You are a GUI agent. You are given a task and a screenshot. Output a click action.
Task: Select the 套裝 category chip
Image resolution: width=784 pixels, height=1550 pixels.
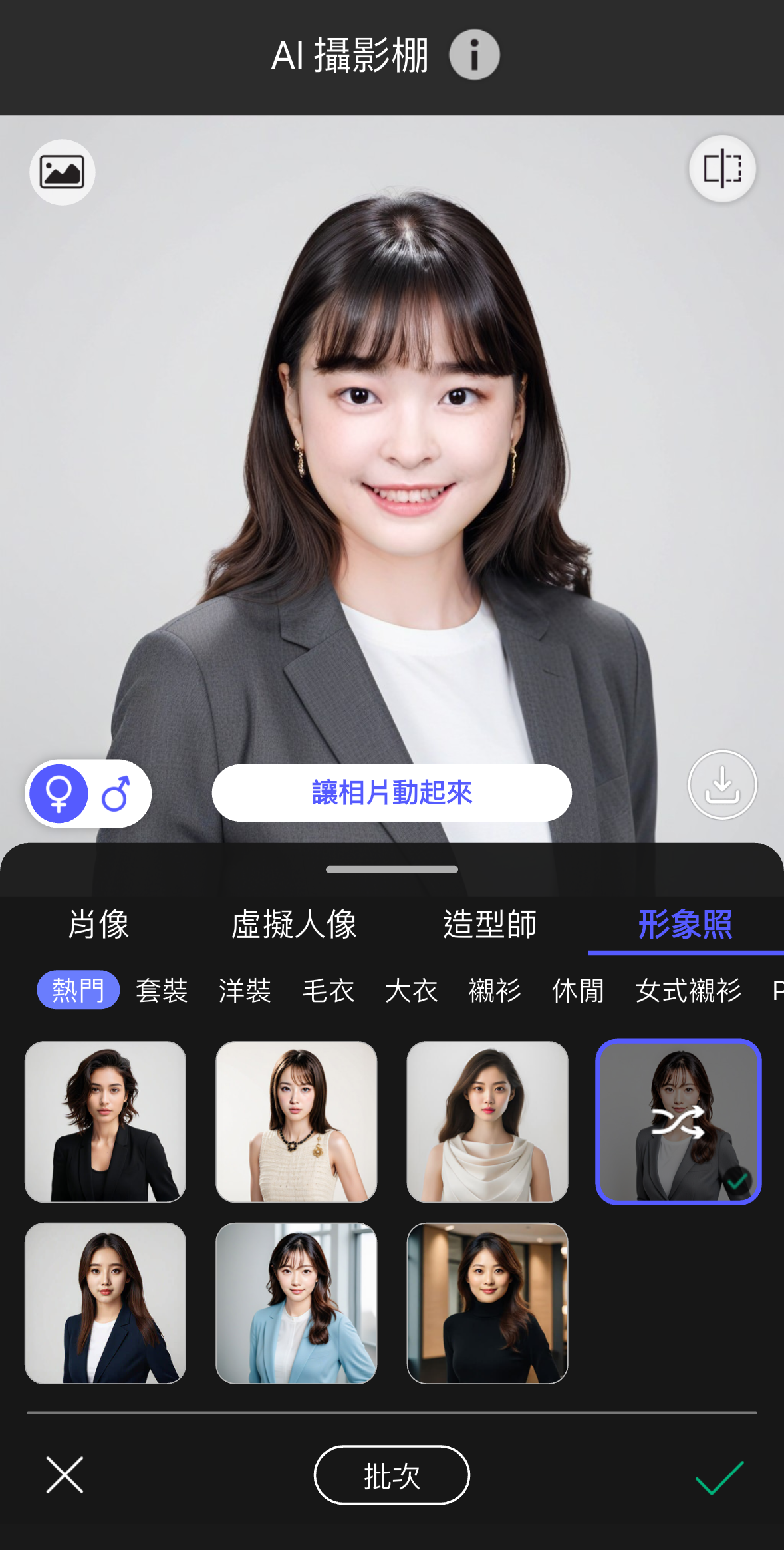[162, 991]
